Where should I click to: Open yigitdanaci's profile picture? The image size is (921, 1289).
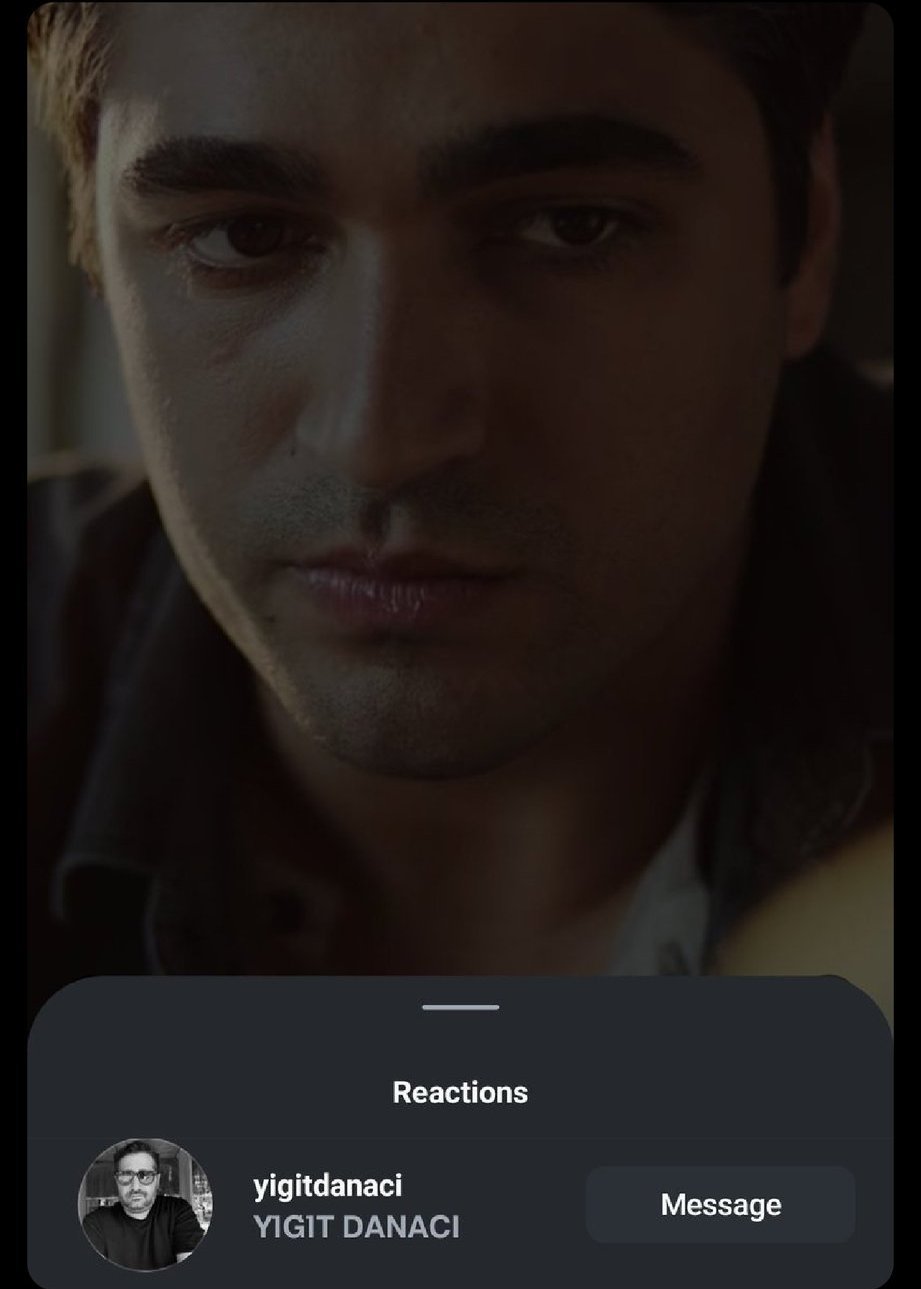pos(145,1205)
